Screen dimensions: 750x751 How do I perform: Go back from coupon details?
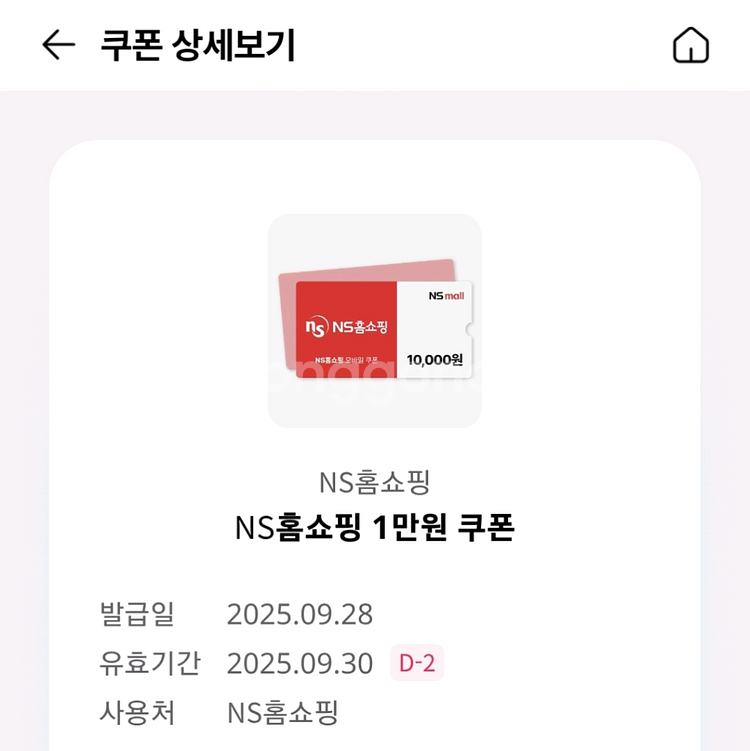click(x=58, y=45)
